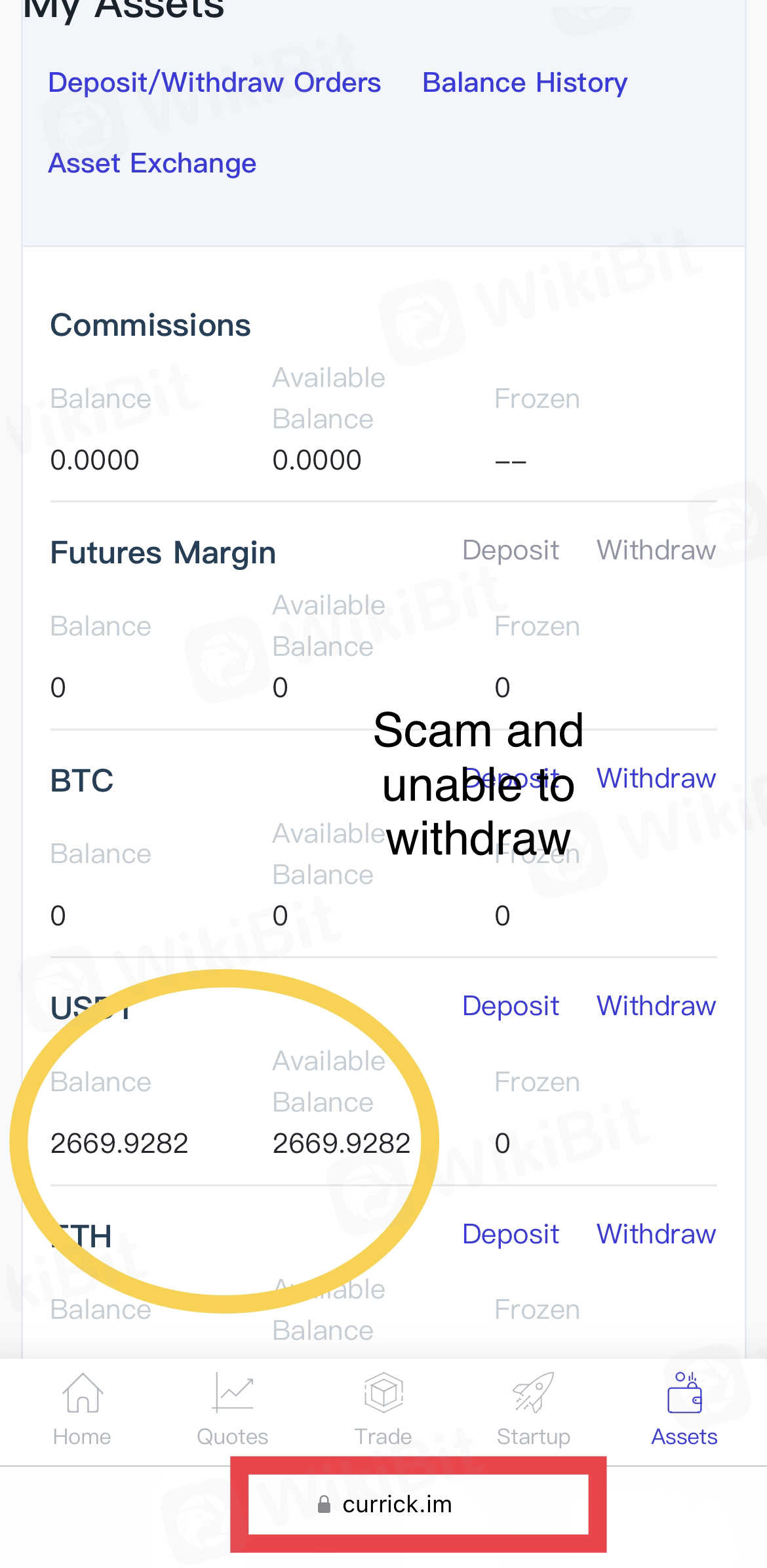The image size is (767, 1568).
Task: Withdraw from the USDT balance
Action: click(656, 1006)
